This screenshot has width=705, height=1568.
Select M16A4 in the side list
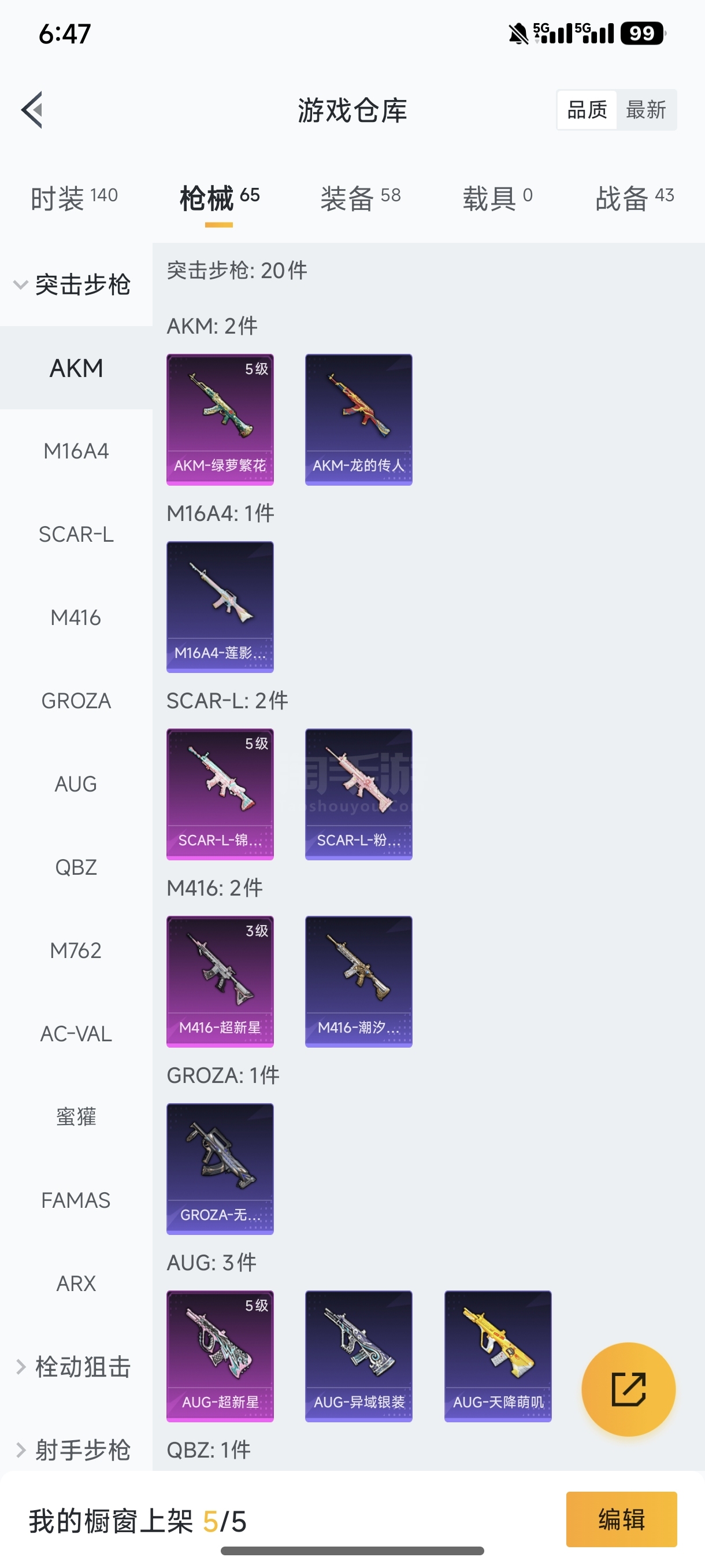pos(76,451)
